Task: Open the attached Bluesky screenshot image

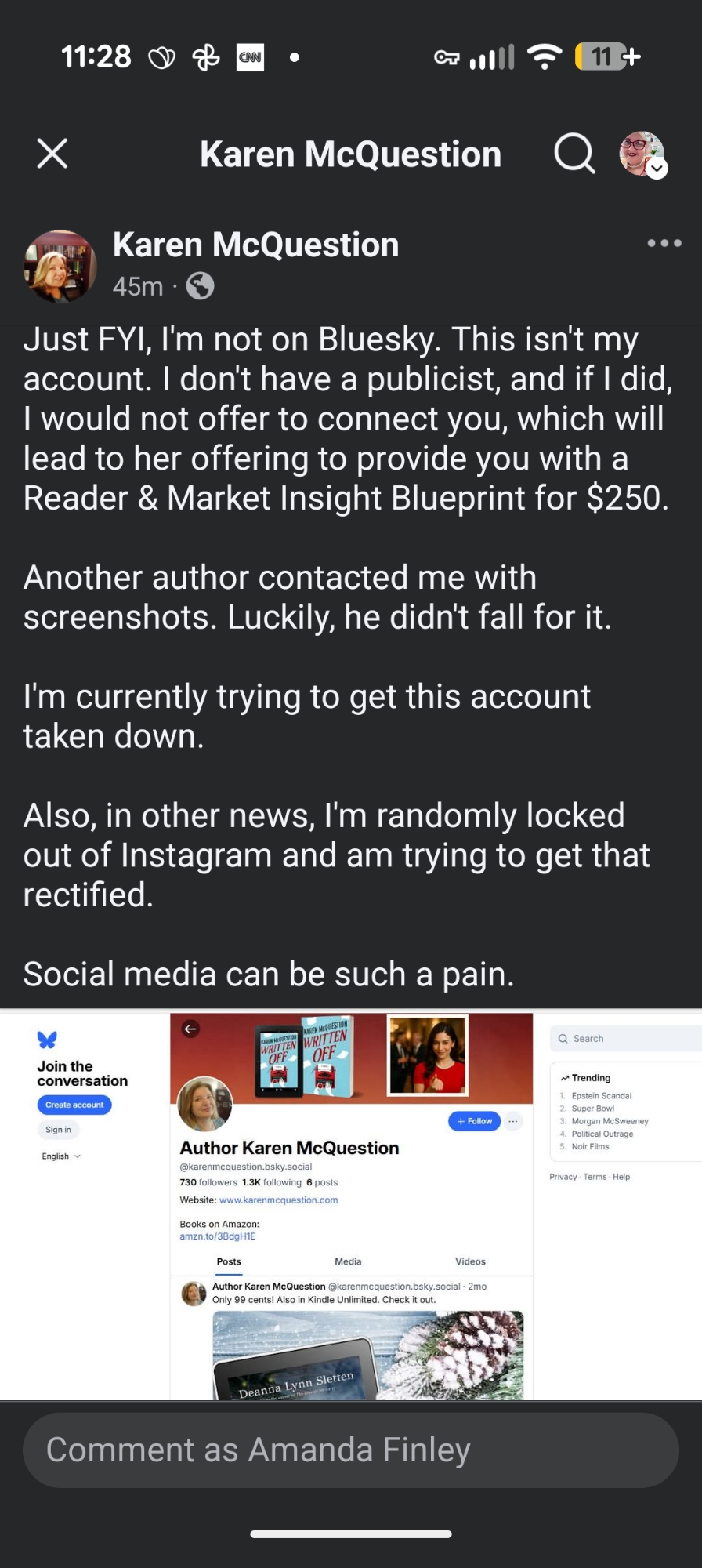Action: 351,1204
